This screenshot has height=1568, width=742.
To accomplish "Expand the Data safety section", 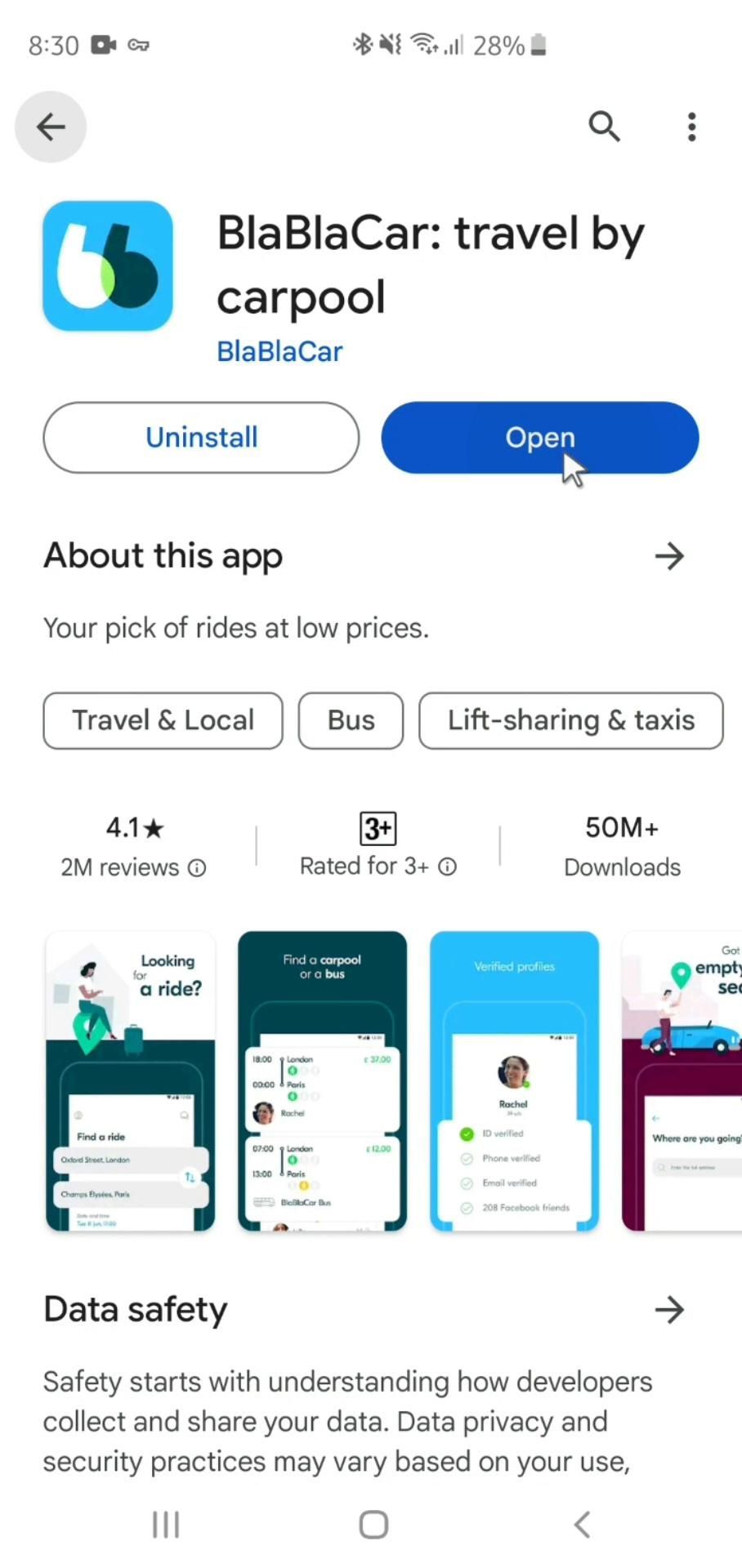I will [x=669, y=1310].
